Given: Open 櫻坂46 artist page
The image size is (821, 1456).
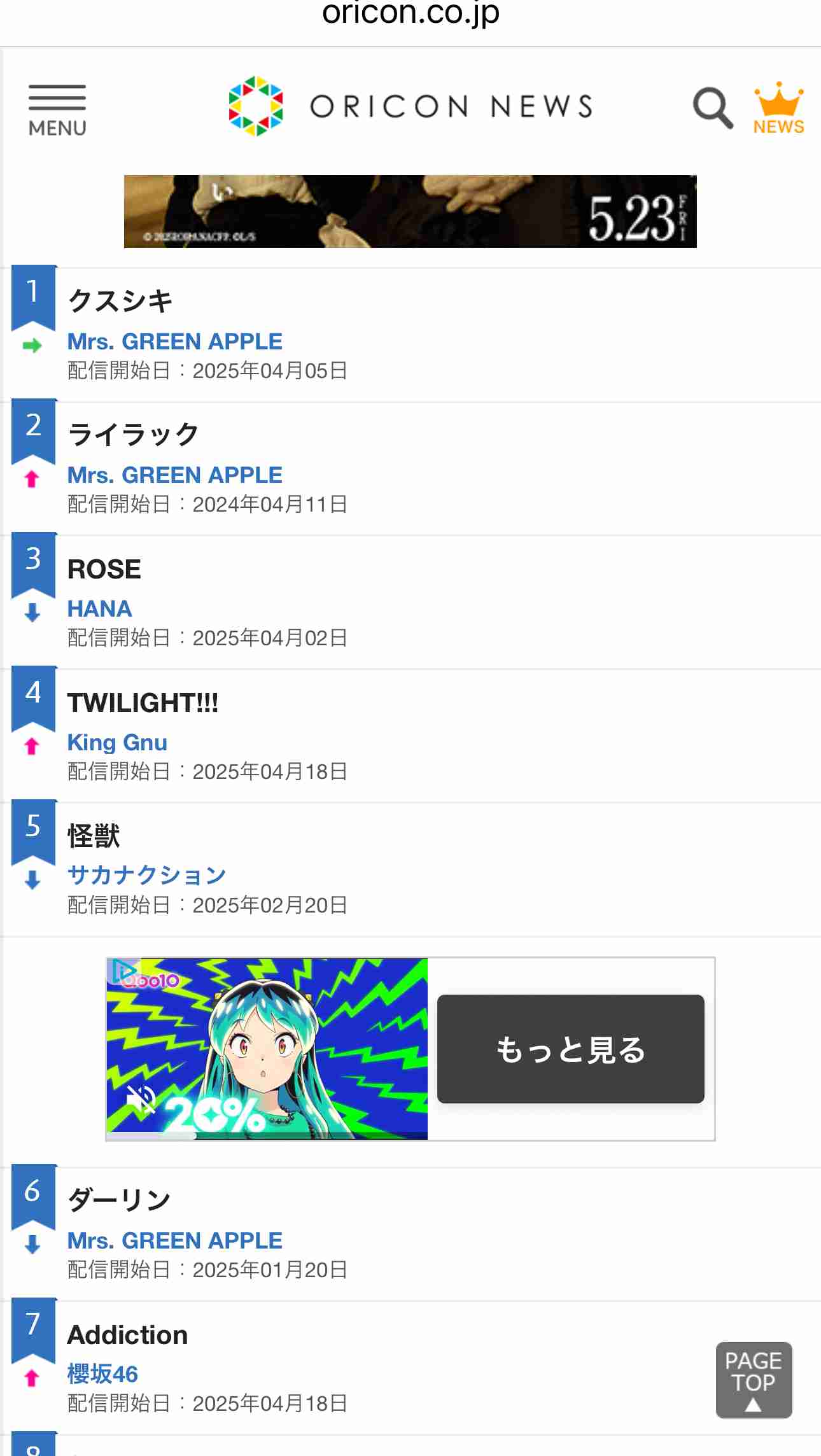Looking at the screenshot, I should click(x=102, y=1375).
